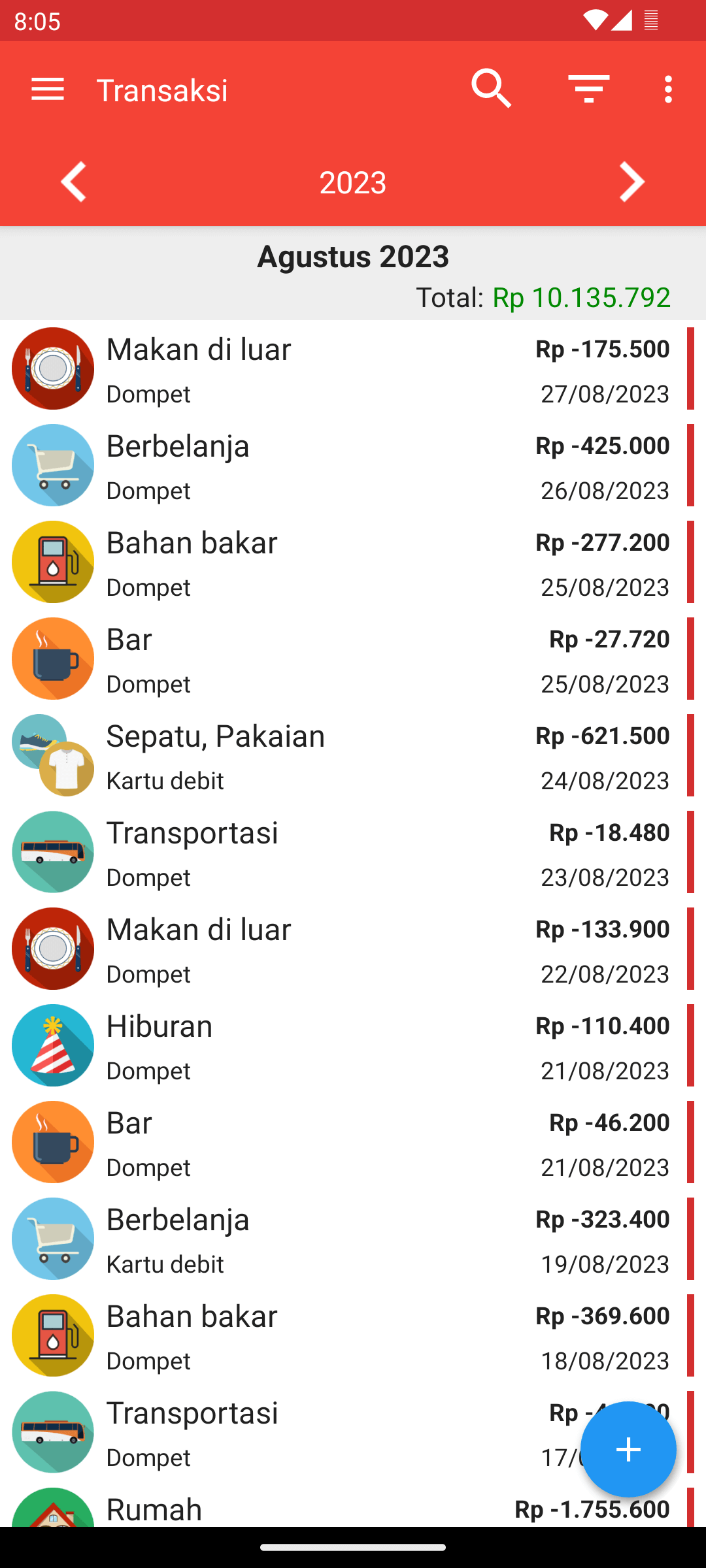Open the overflow menu
This screenshot has height=1568, width=706.
667,89
